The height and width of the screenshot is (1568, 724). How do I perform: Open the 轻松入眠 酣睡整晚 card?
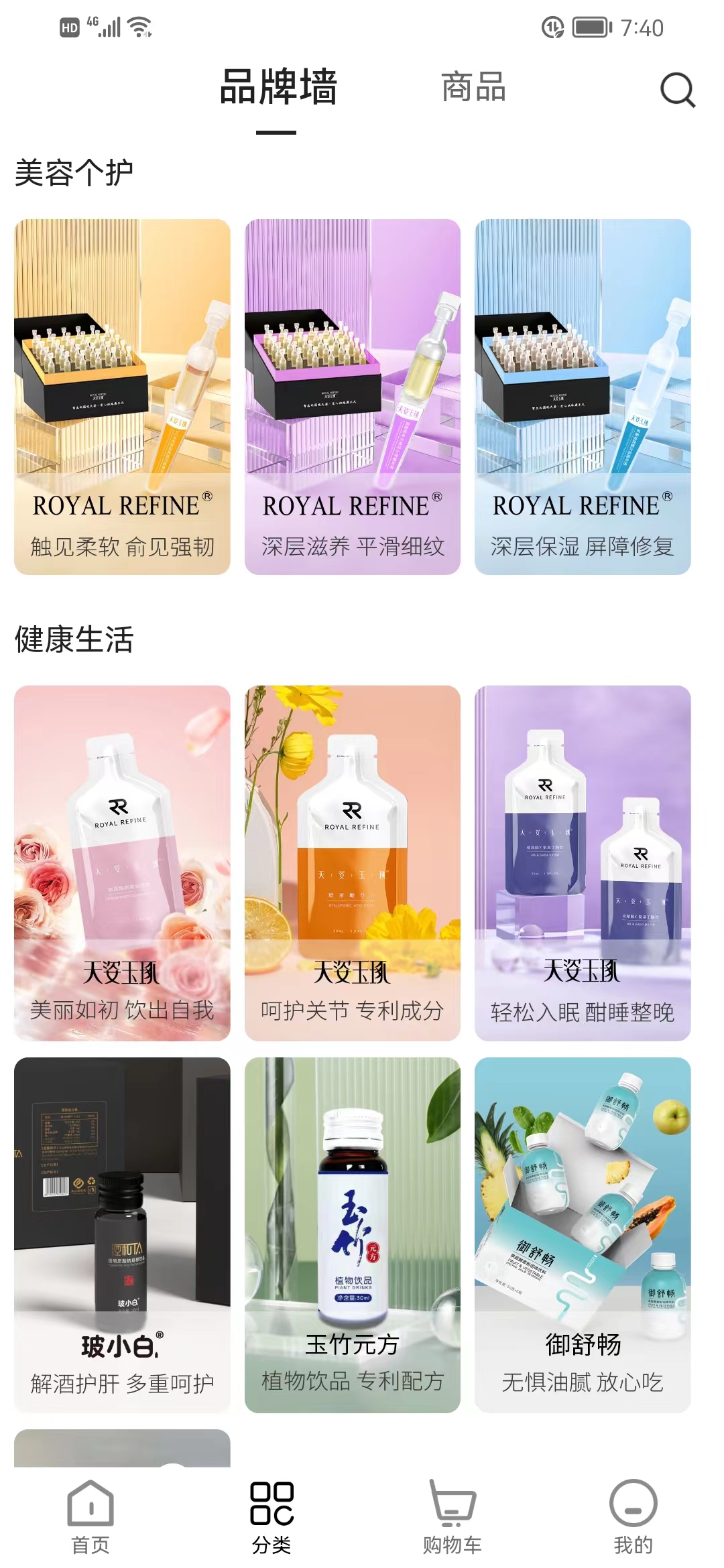pyautogui.click(x=583, y=862)
